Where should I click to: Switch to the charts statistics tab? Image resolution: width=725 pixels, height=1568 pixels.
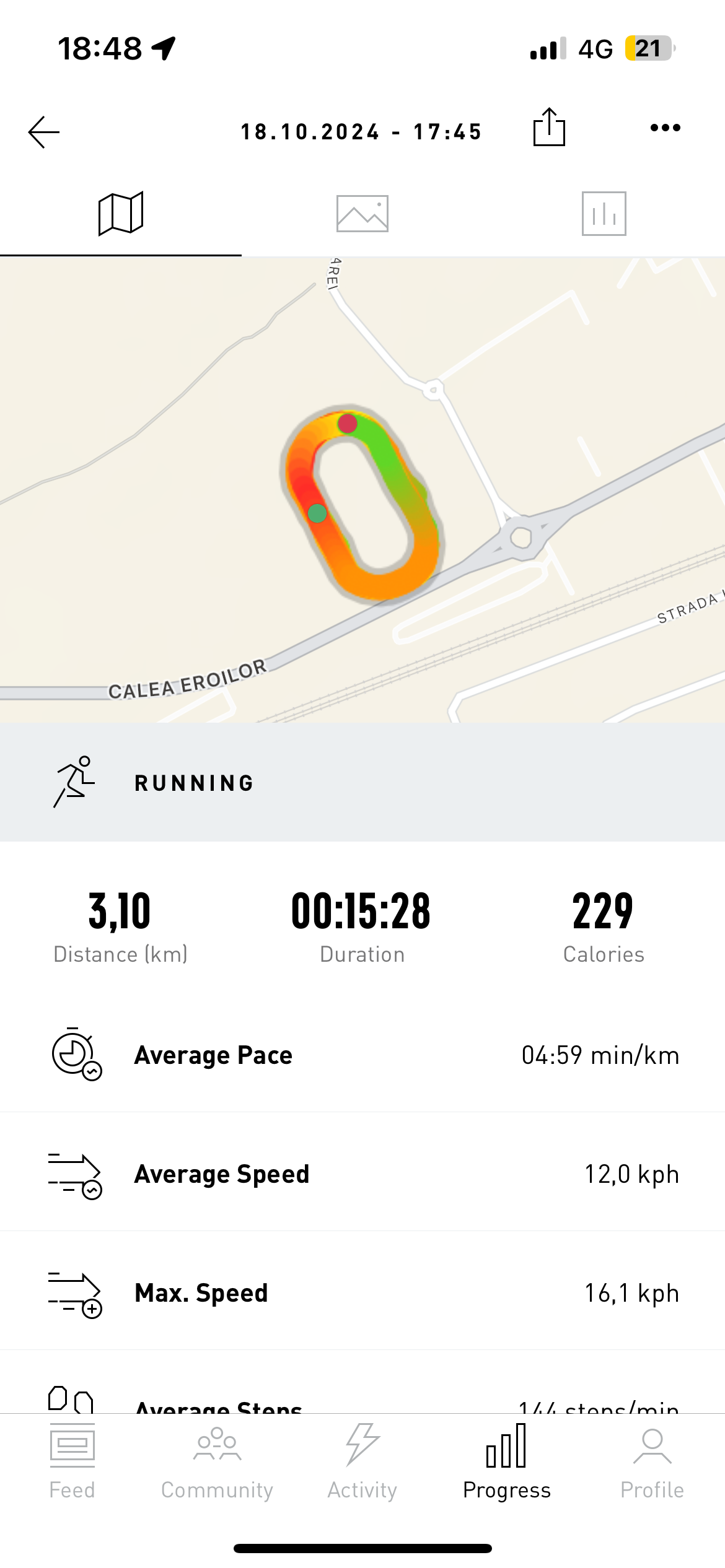click(x=604, y=214)
